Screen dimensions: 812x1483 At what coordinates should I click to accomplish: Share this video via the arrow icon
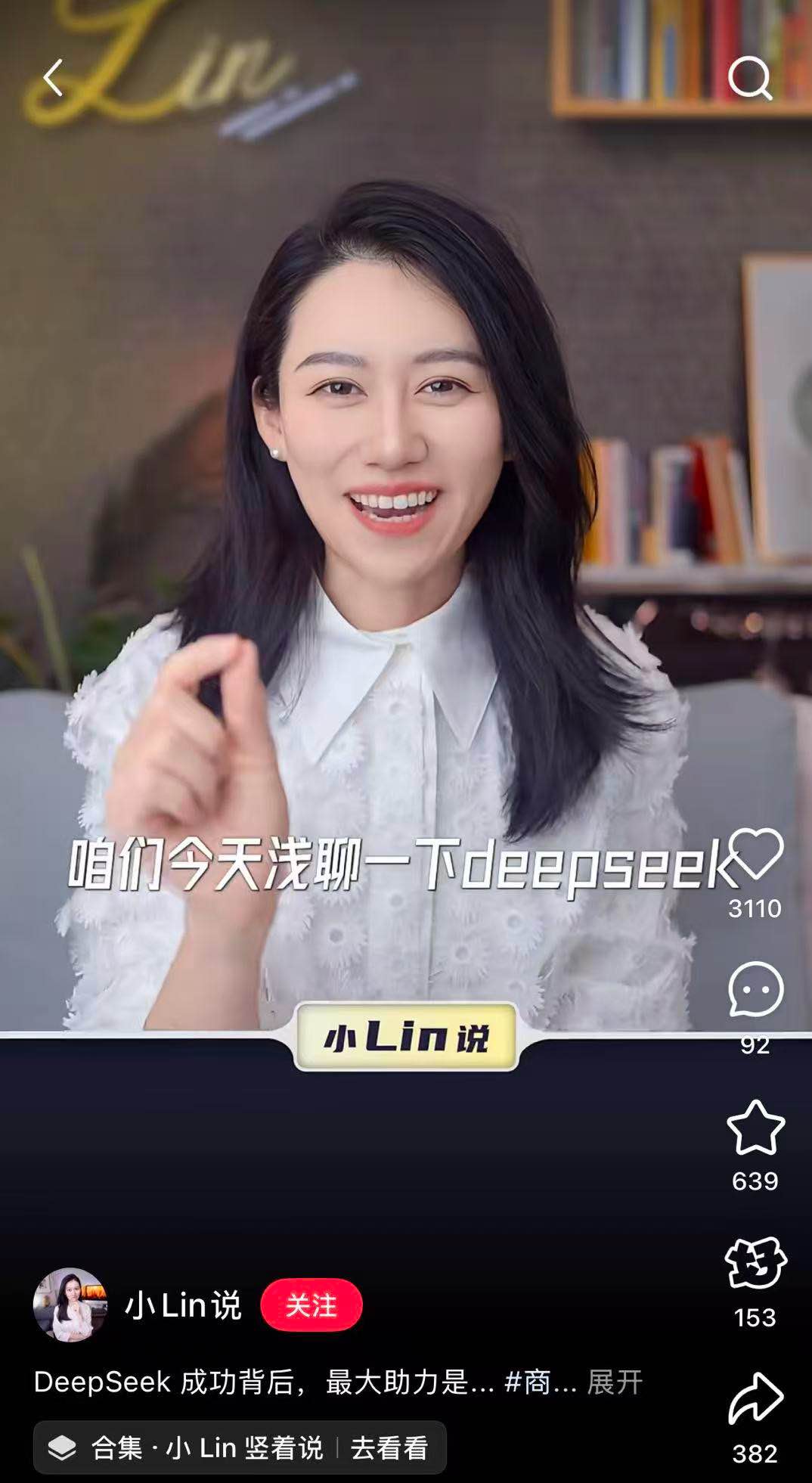(x=755, y=1400)
